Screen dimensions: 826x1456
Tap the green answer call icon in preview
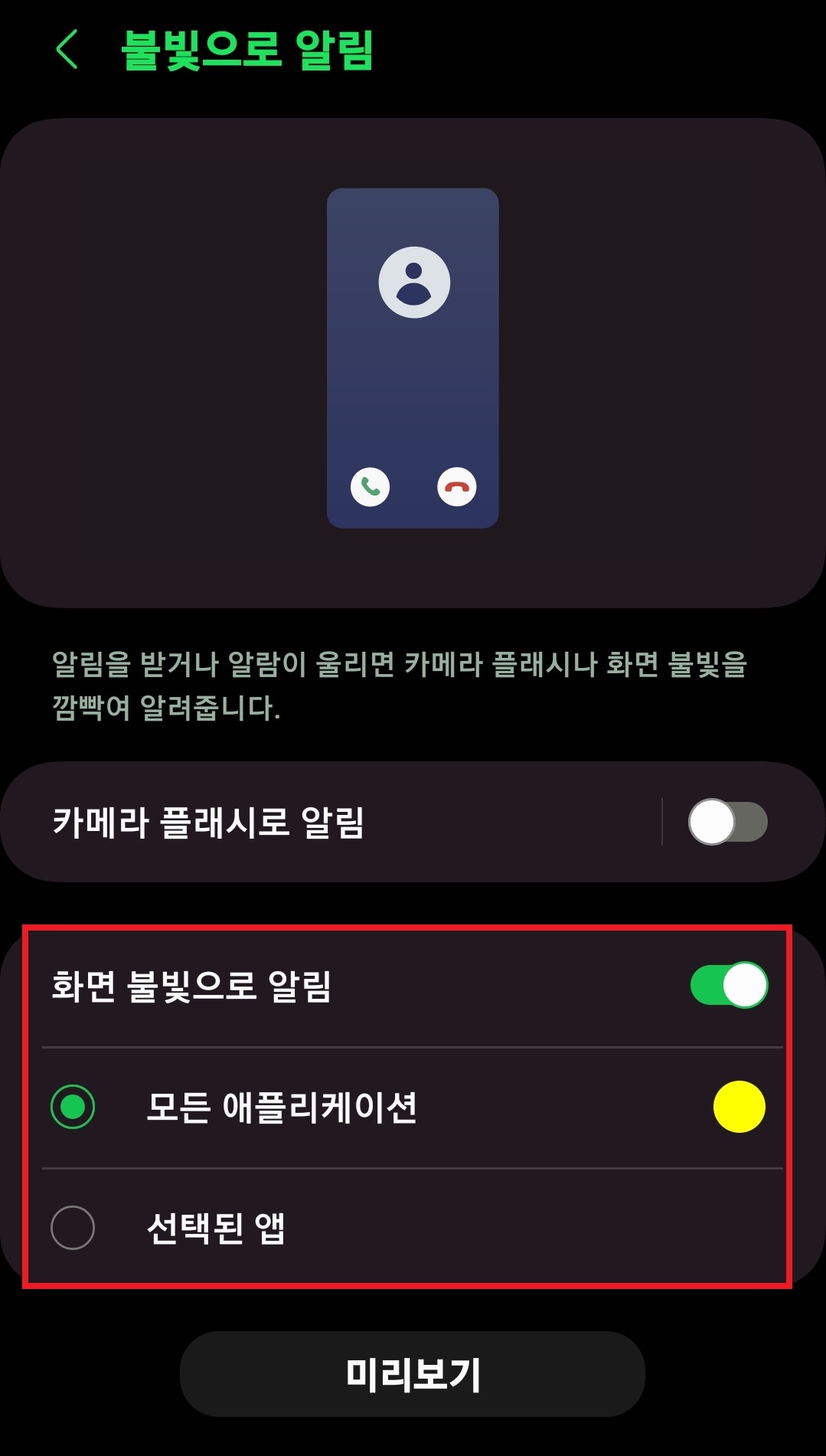(371, 486)
